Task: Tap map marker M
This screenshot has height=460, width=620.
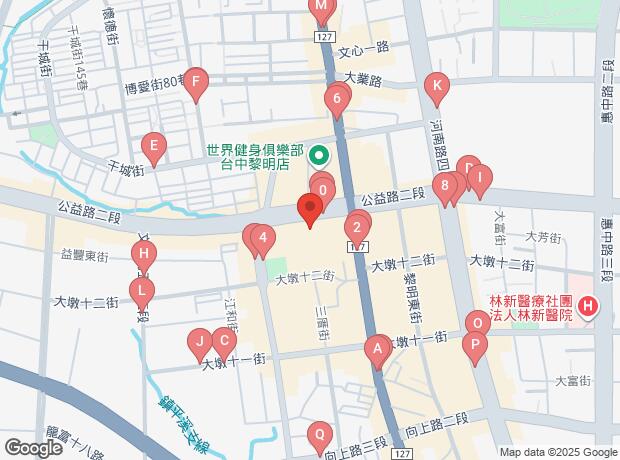Action: [x=321, y=8]
